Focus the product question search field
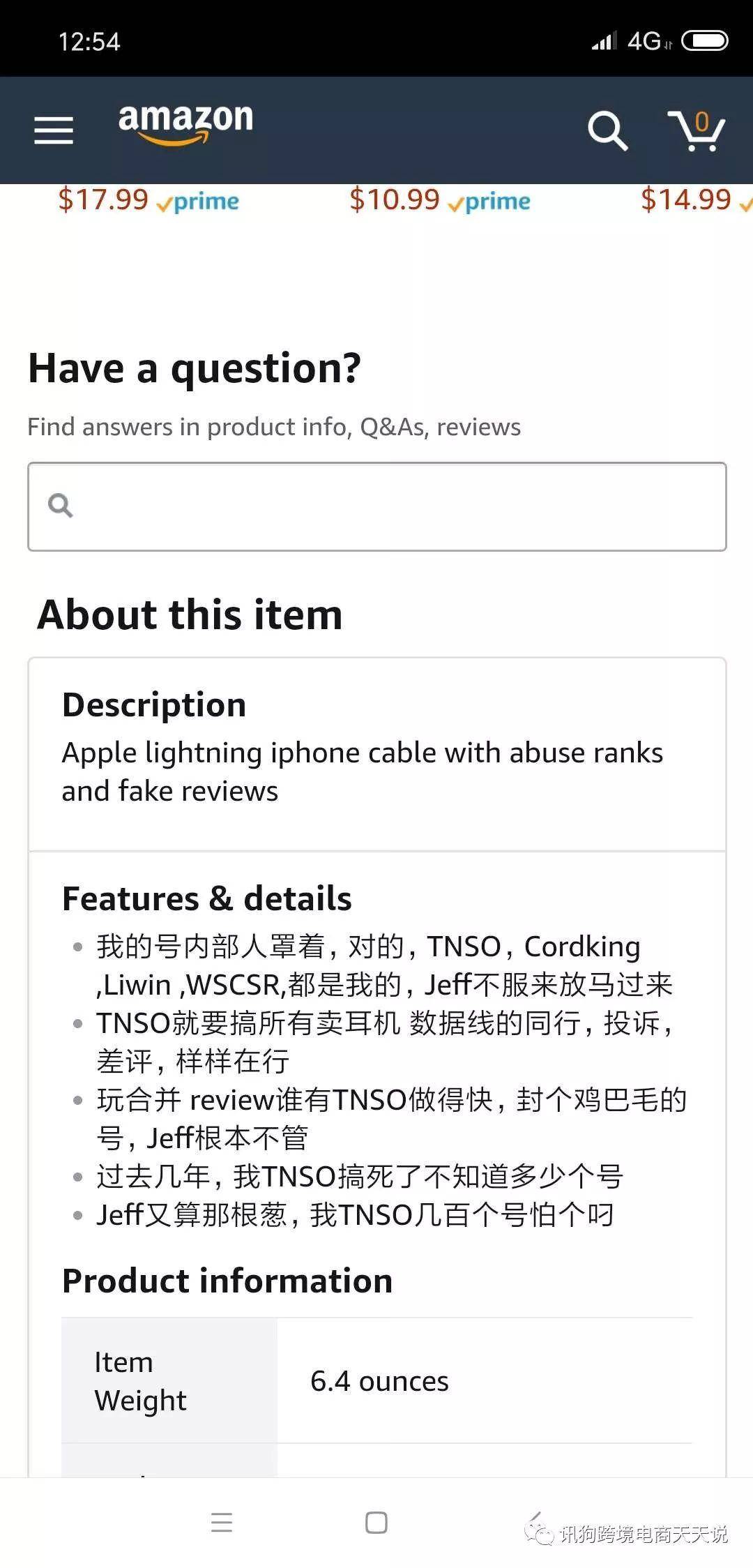This screenshot has height=1568, width=753. [x=377, y=506]
